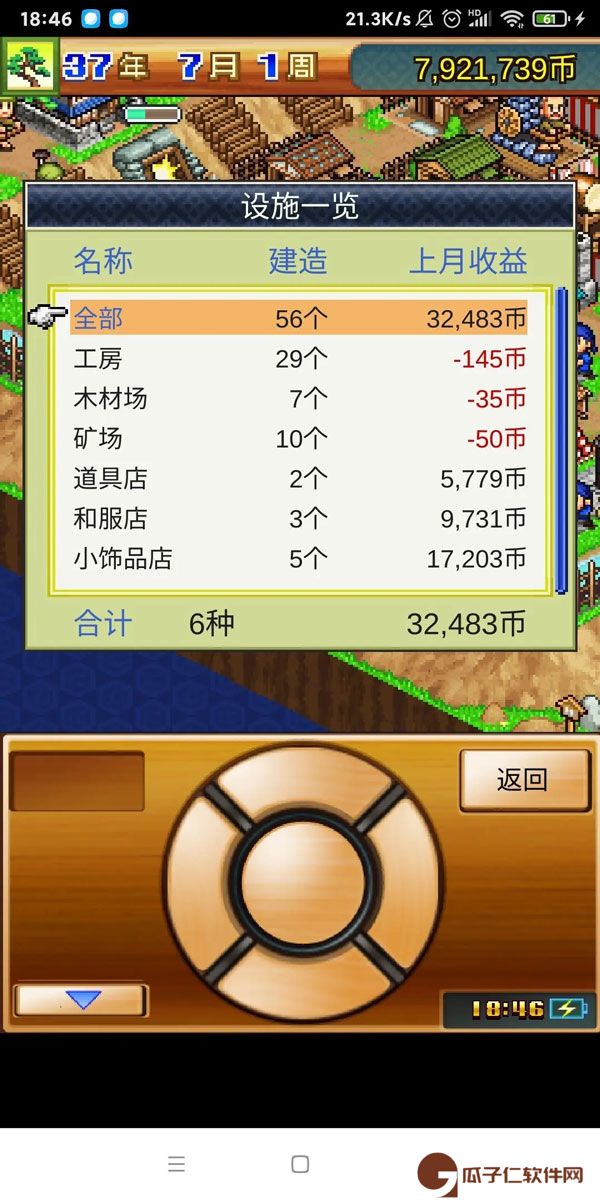Tap the center confirm button of the D-pad
Viewport: 600px width, 1200px height.
pyautogui.click(x=302, y=882)
